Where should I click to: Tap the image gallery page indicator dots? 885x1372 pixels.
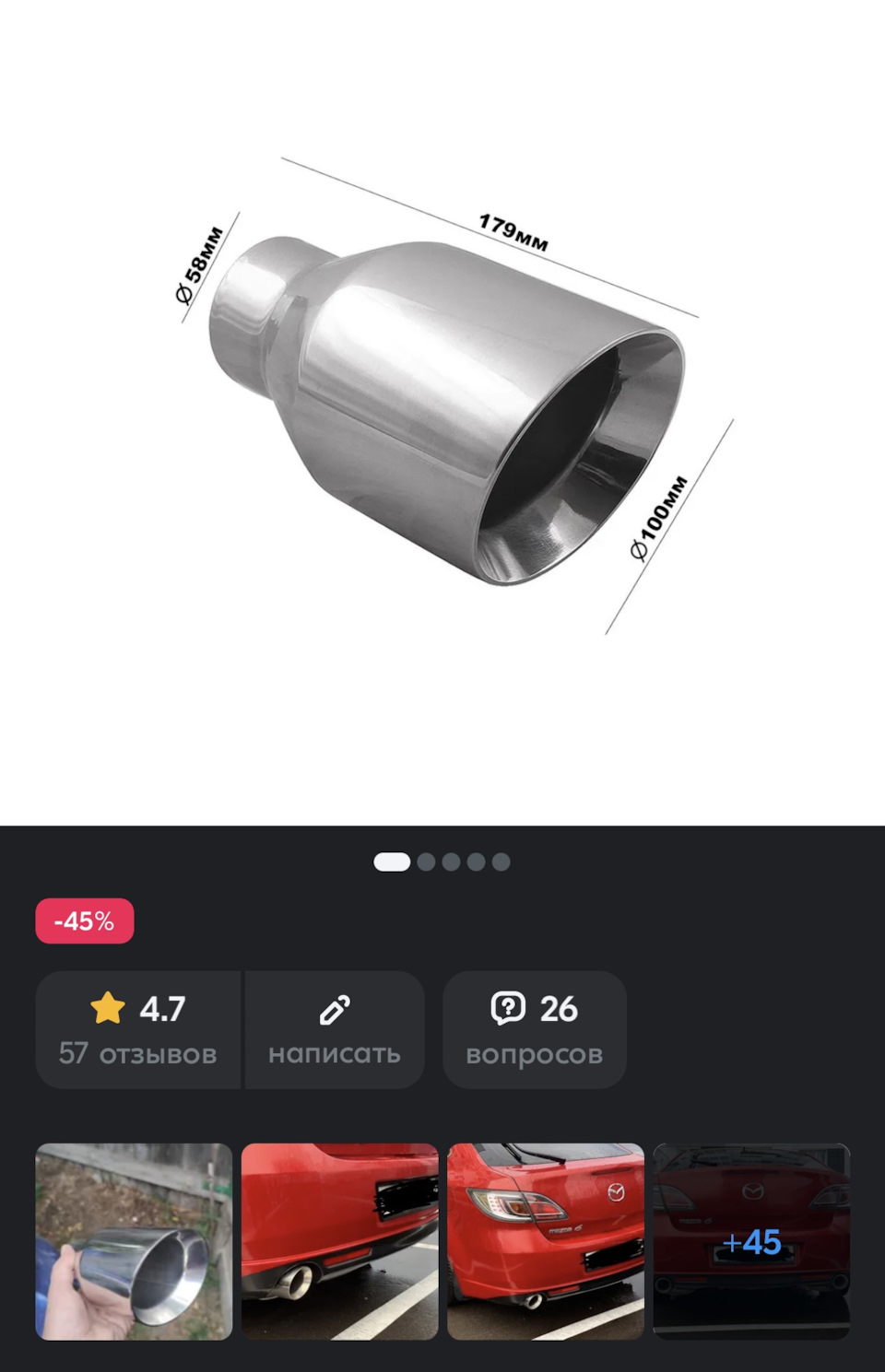[442, 862]
